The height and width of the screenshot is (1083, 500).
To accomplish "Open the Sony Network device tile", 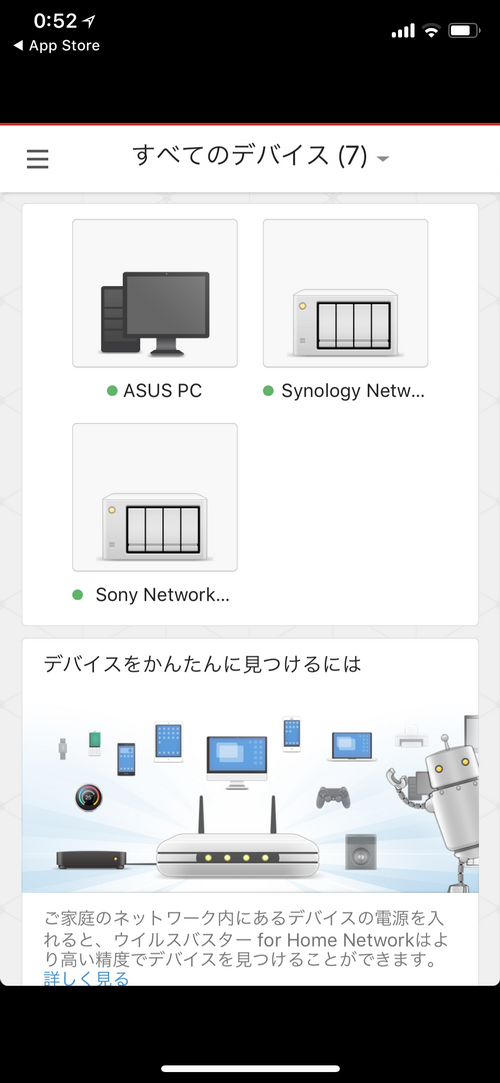I will pos(155,497).
